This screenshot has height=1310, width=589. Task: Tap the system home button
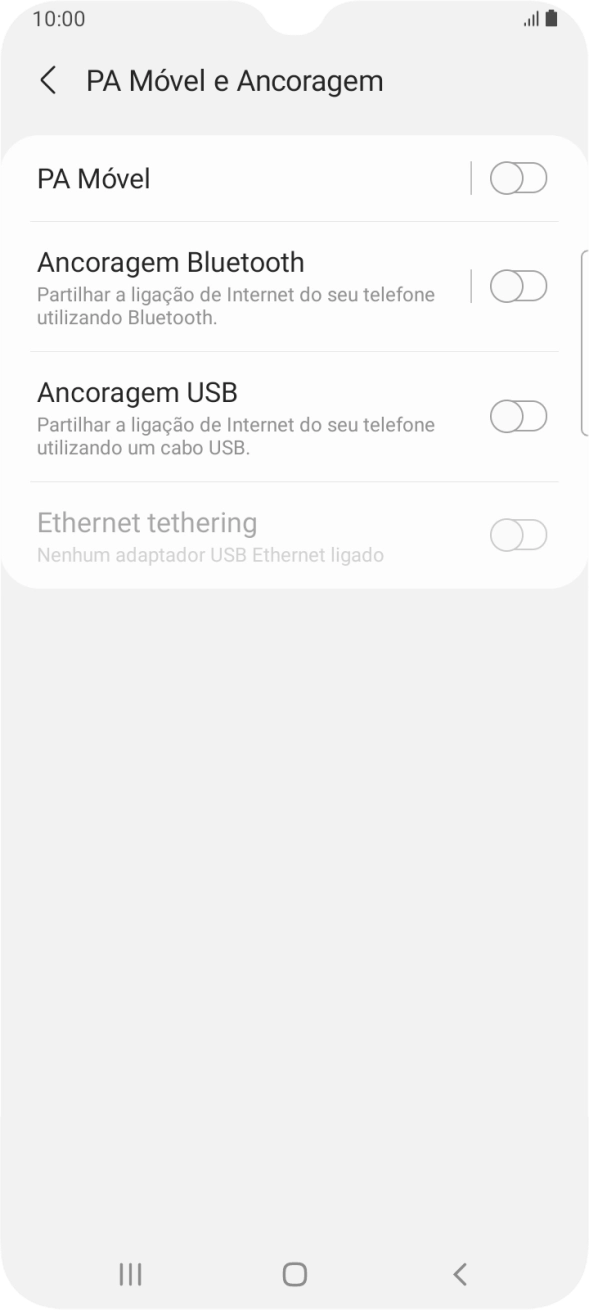[294, 1273]
